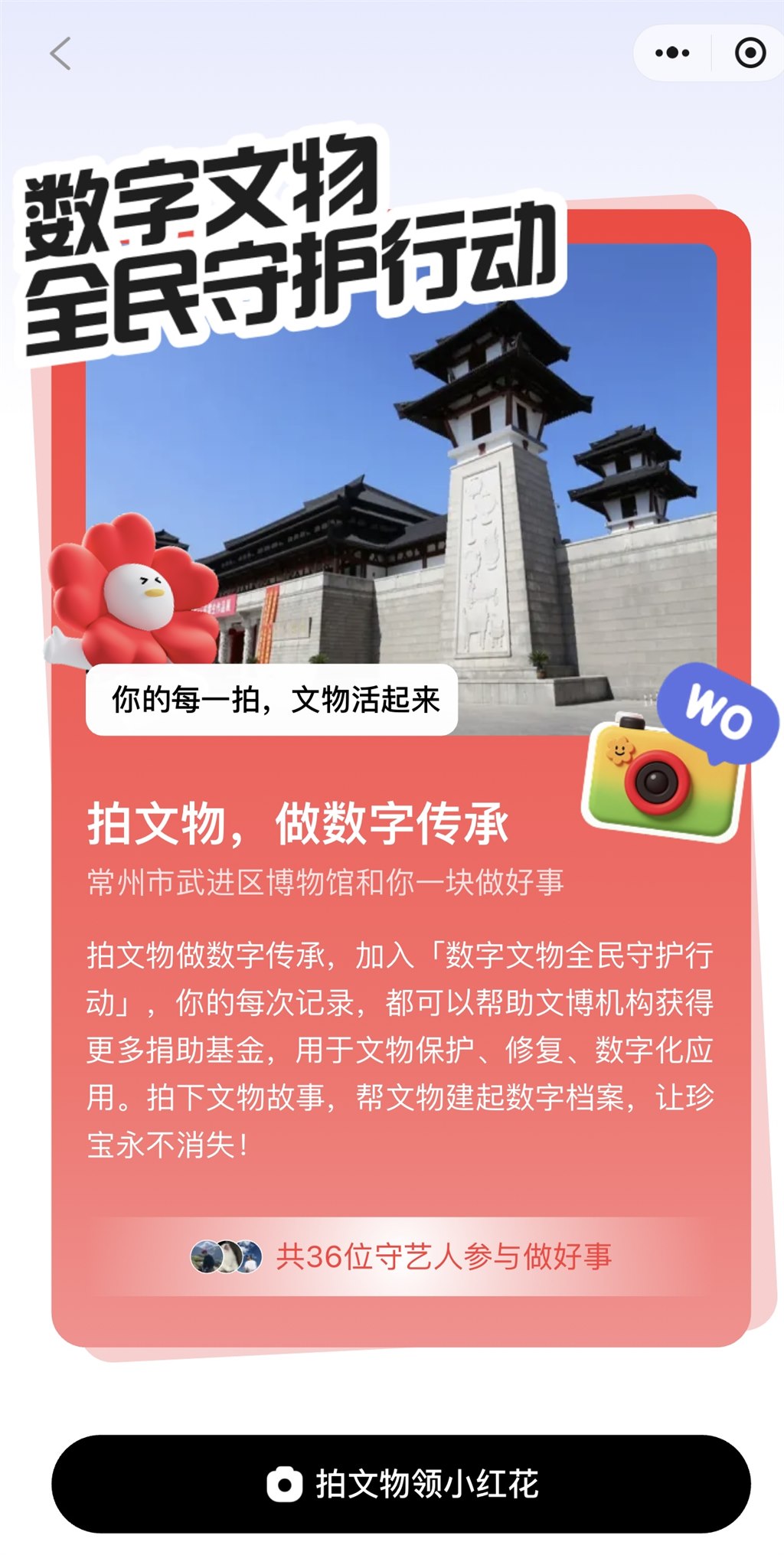Open the mini program more-options menu
Viewport: 784px width, 1555px height.
click(x=672, y=53)
